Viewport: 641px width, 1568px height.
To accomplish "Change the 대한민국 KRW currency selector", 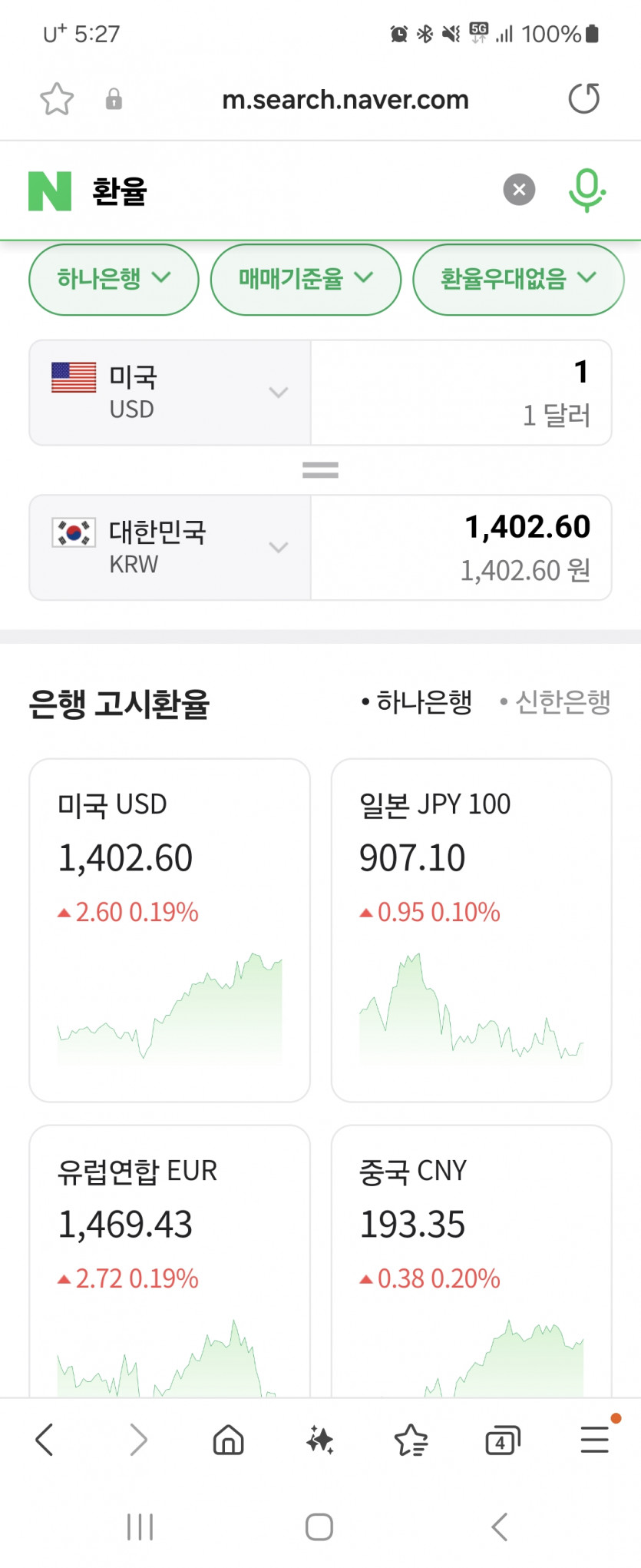I will pyautogui.click(x=170, y=548).
